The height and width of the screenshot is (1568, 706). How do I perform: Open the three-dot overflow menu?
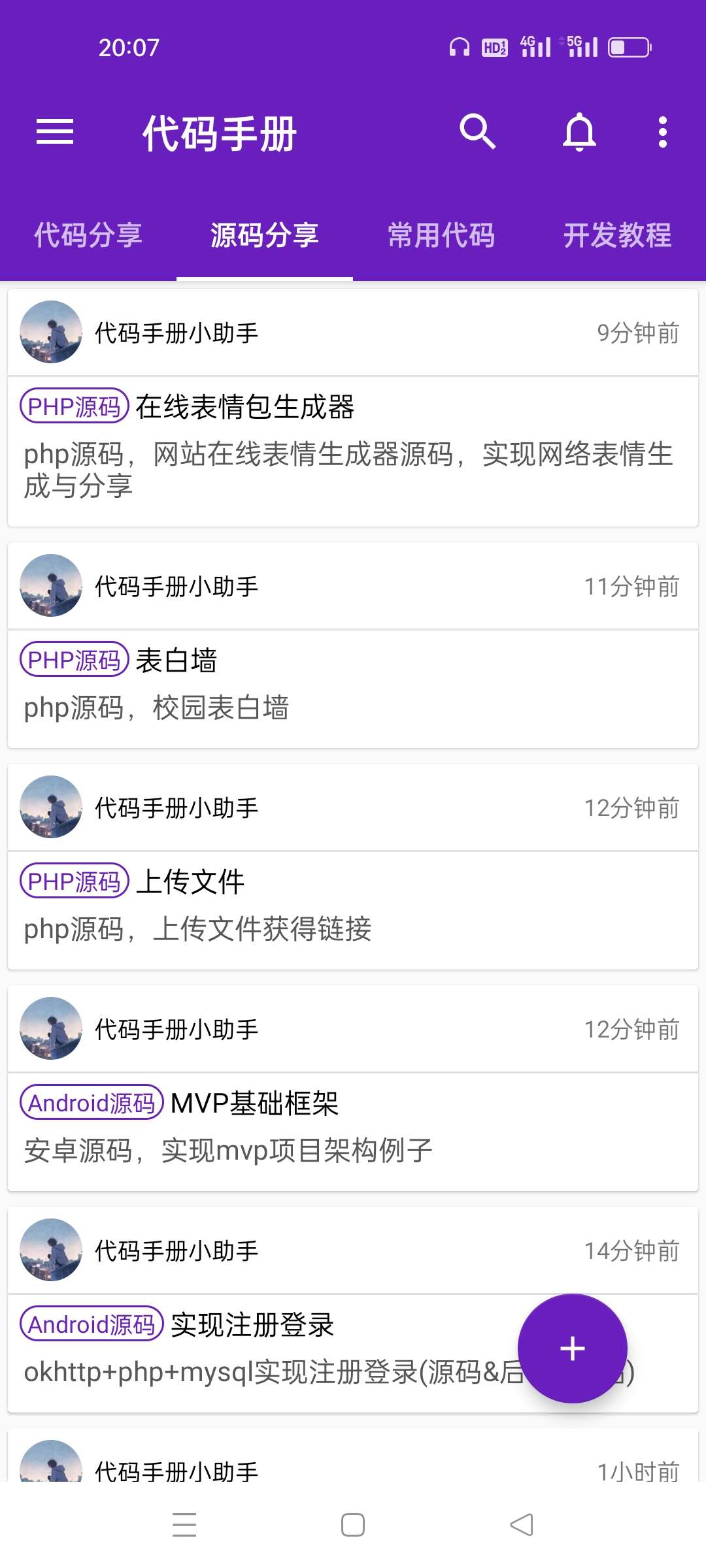point(662,132)
